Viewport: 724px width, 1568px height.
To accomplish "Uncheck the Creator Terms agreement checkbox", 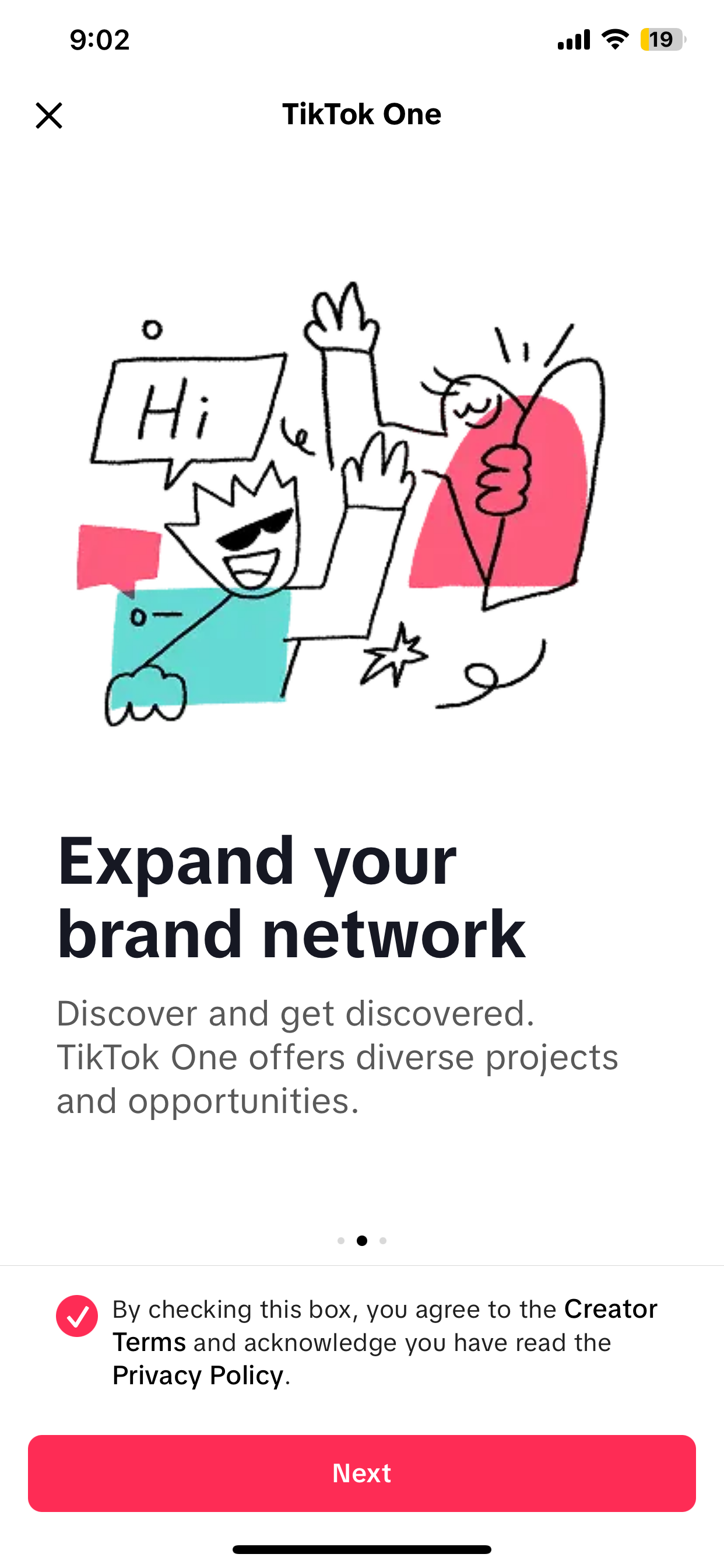I will 77,1316.
